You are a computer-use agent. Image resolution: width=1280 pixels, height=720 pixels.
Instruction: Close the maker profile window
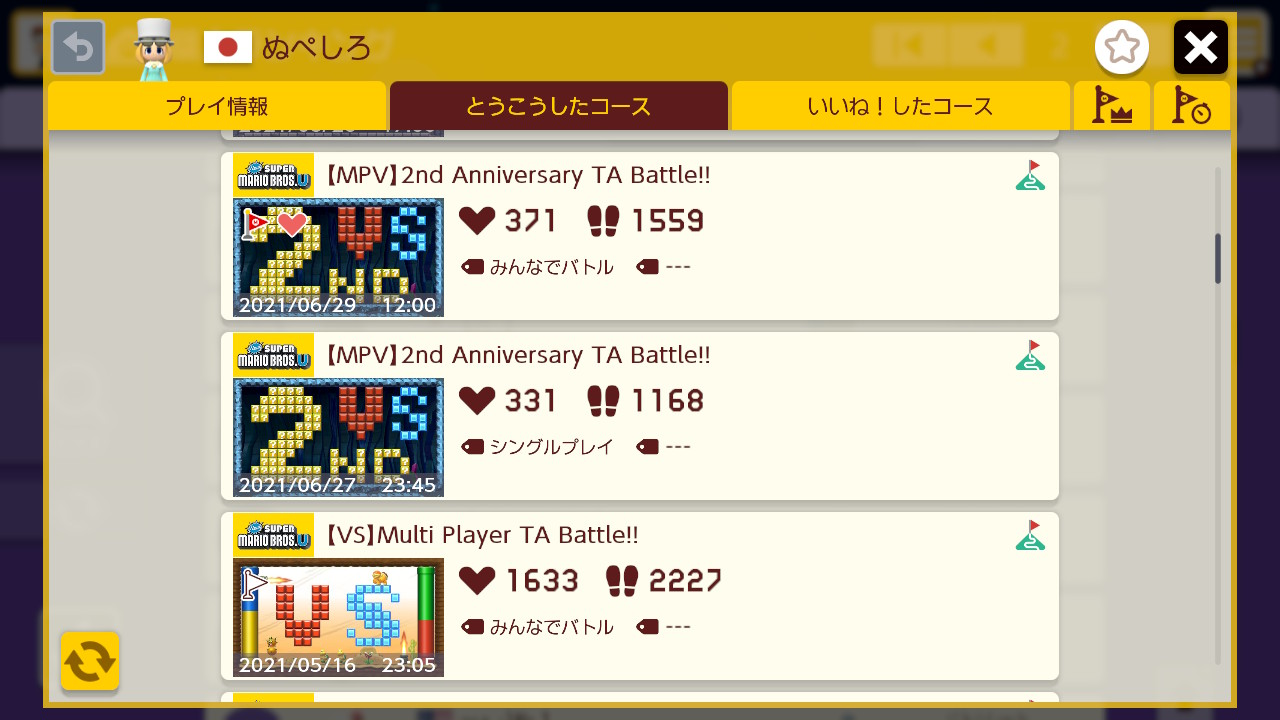tap(1200, 47)
